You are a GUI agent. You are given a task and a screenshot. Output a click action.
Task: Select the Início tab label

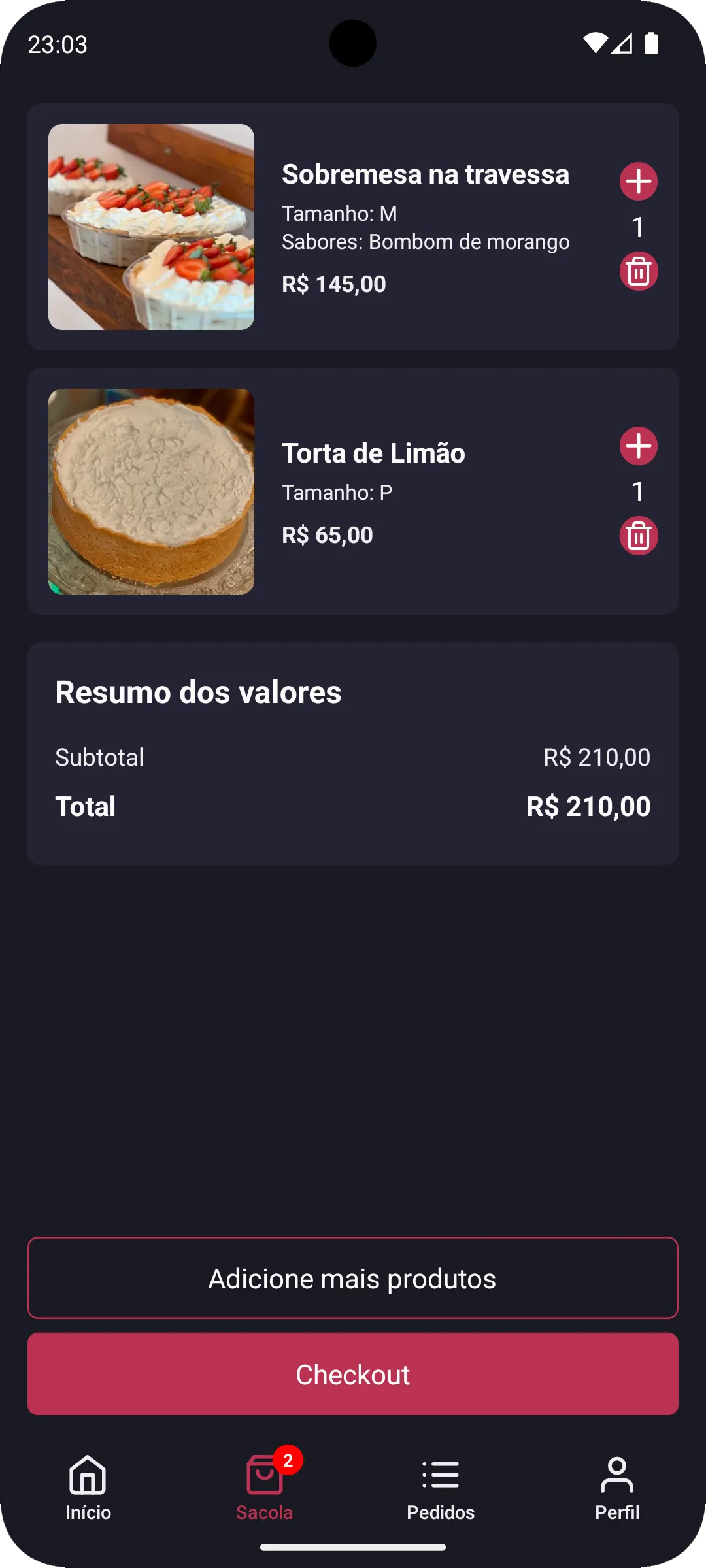pos(88,1511)
